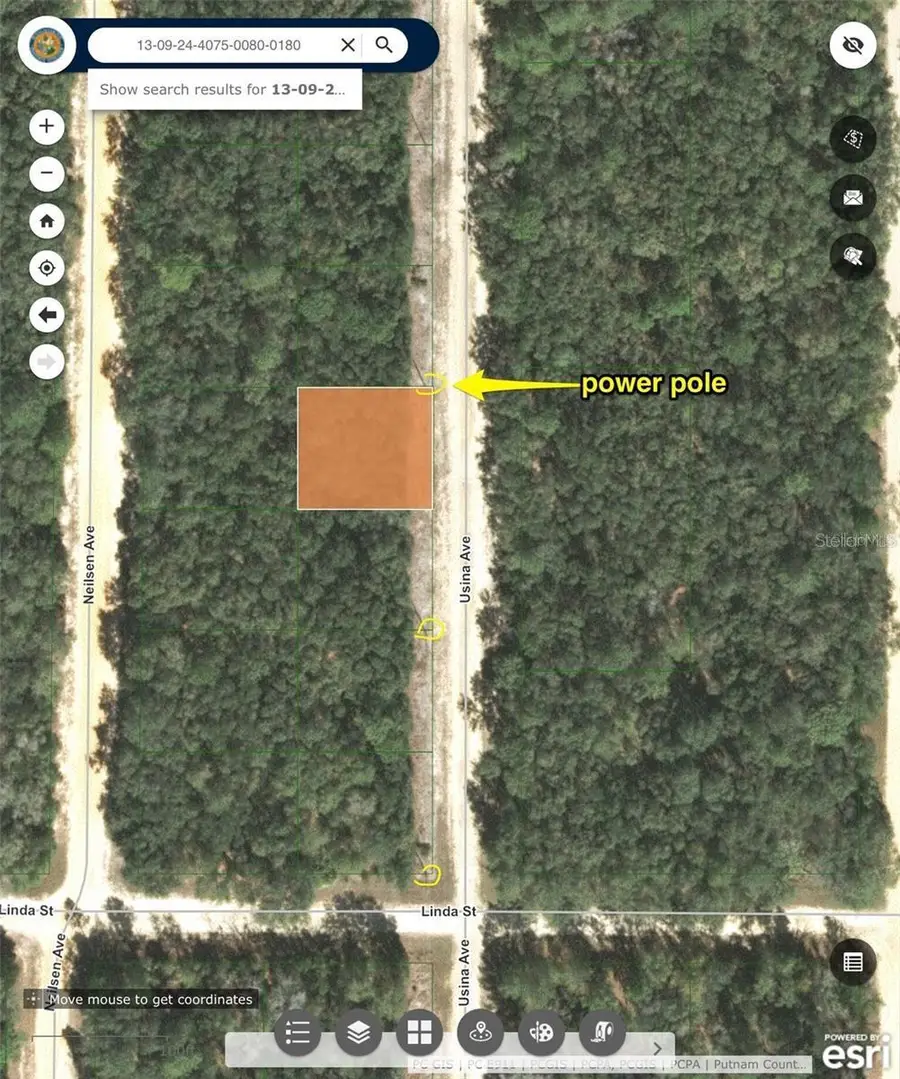Open the drawing palette tool
This screenshot has width=900, height=1079.
point(541,1033)
